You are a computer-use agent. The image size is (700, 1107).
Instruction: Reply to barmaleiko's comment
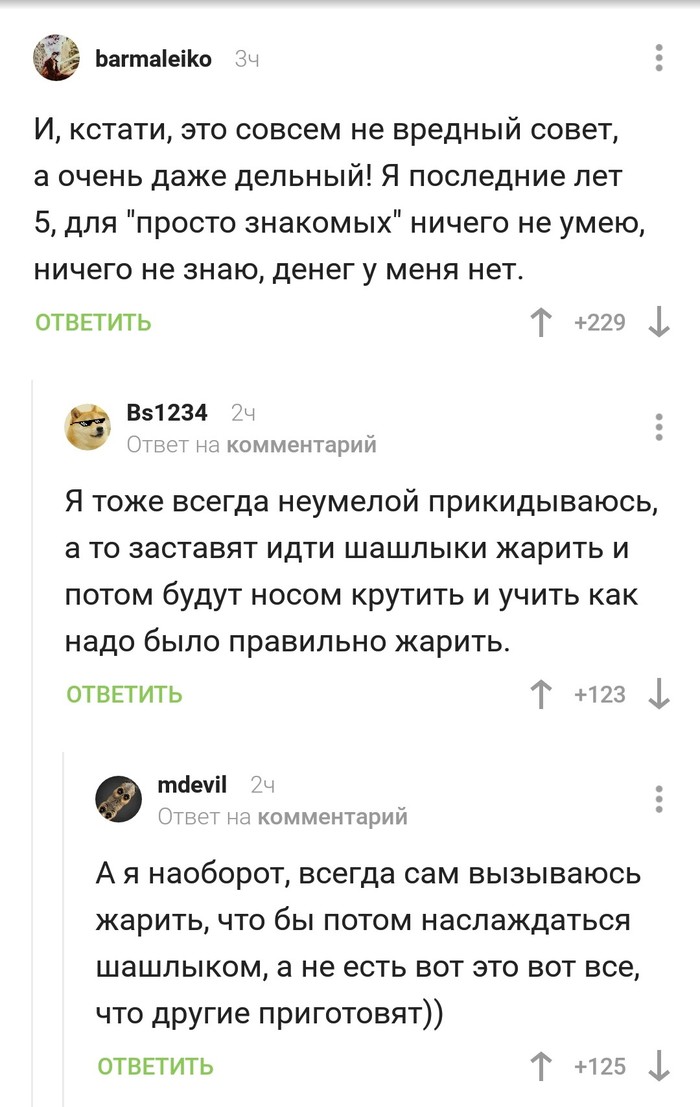pos(93,322)
